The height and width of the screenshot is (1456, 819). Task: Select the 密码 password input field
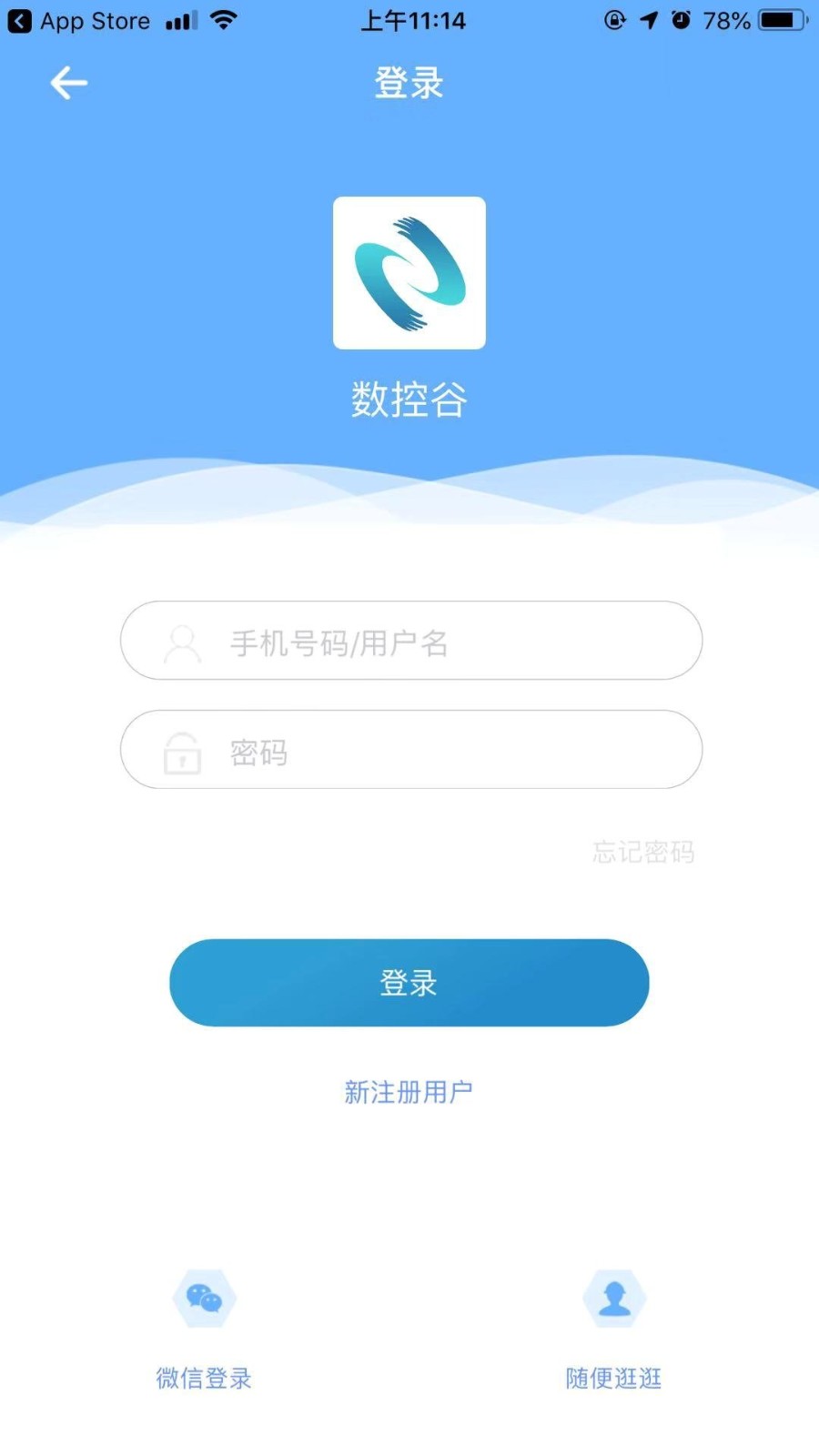(409, 751)
